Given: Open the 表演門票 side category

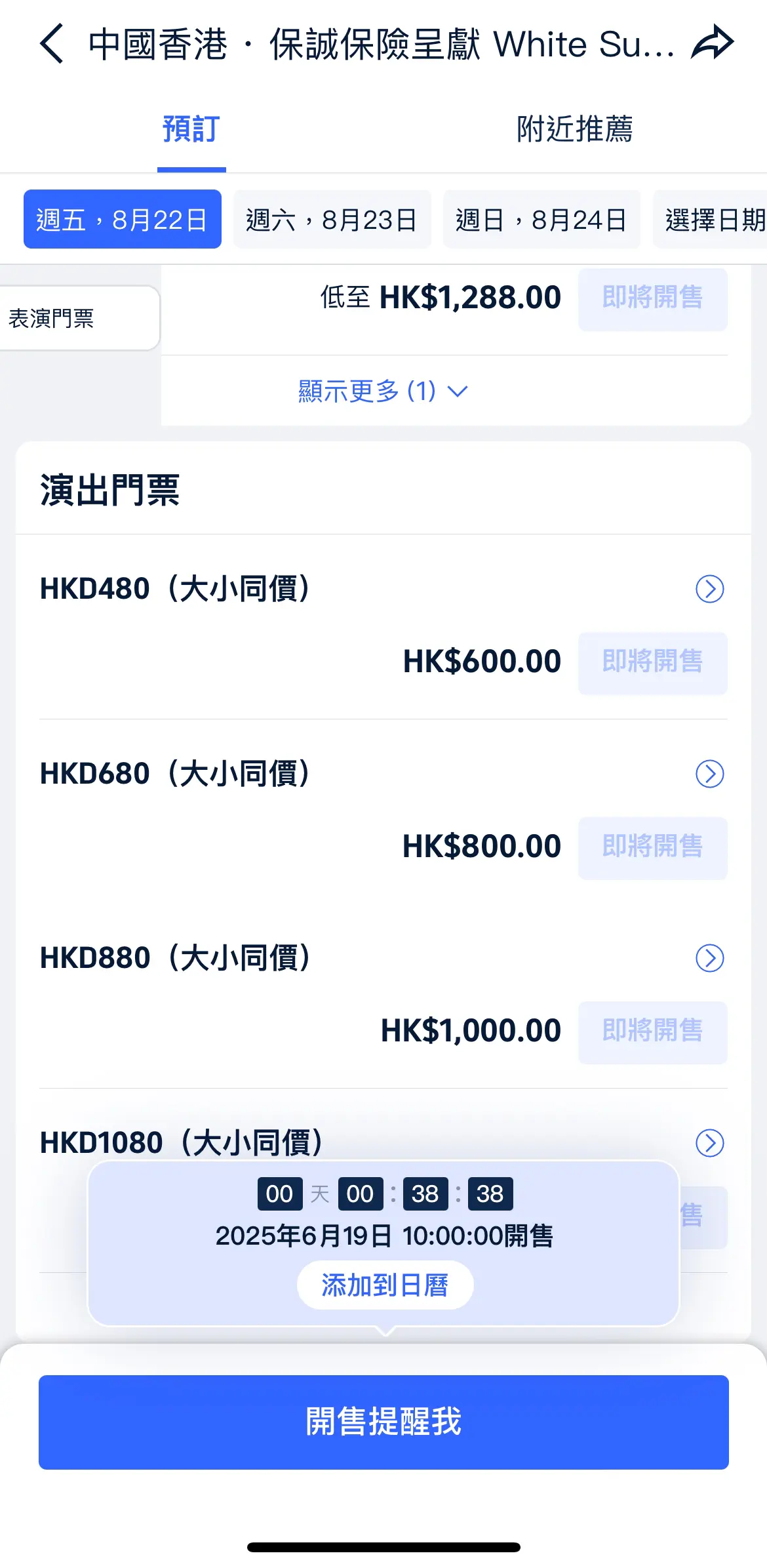Looking at the screenshot, I should click(x=79, y=318).
